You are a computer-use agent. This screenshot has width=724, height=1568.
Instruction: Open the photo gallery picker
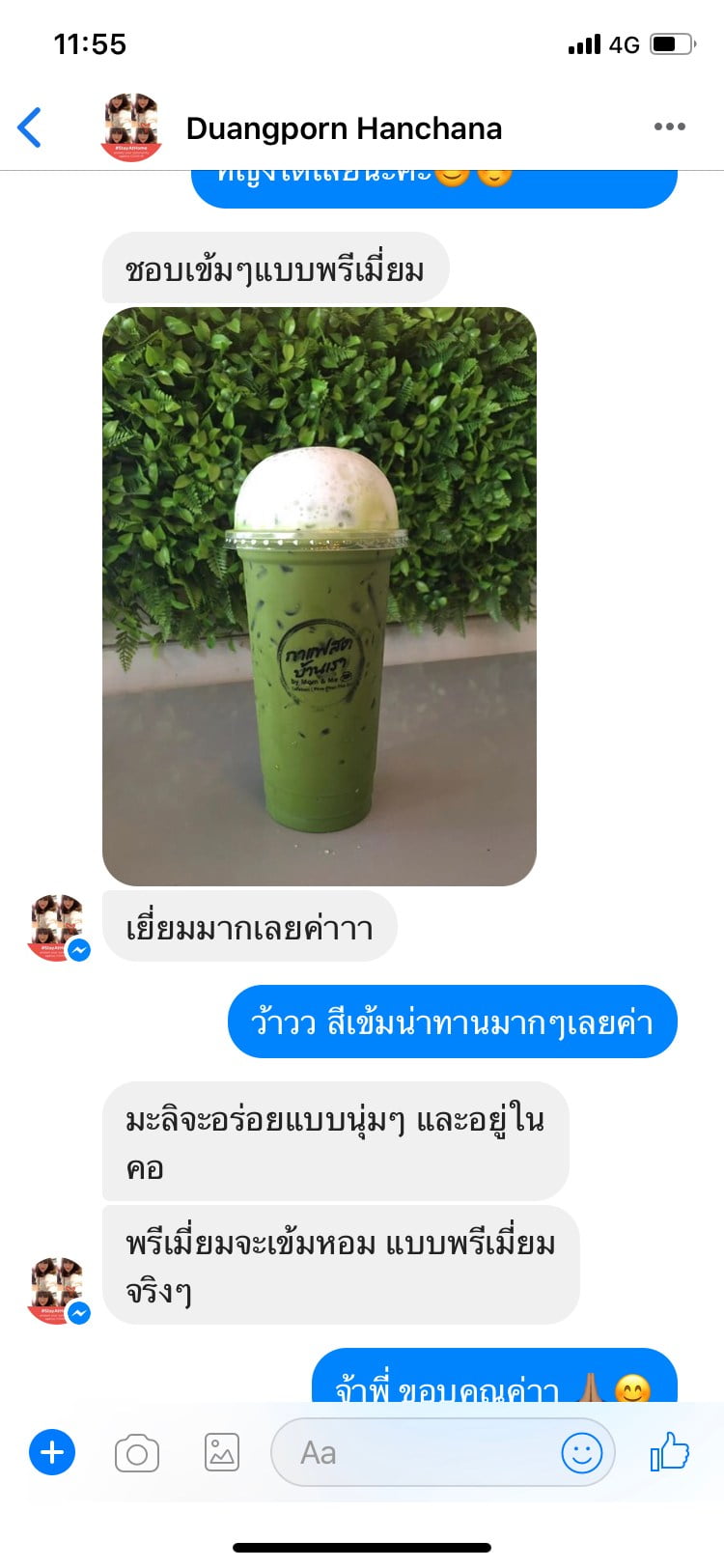(x=222, y=1452)
